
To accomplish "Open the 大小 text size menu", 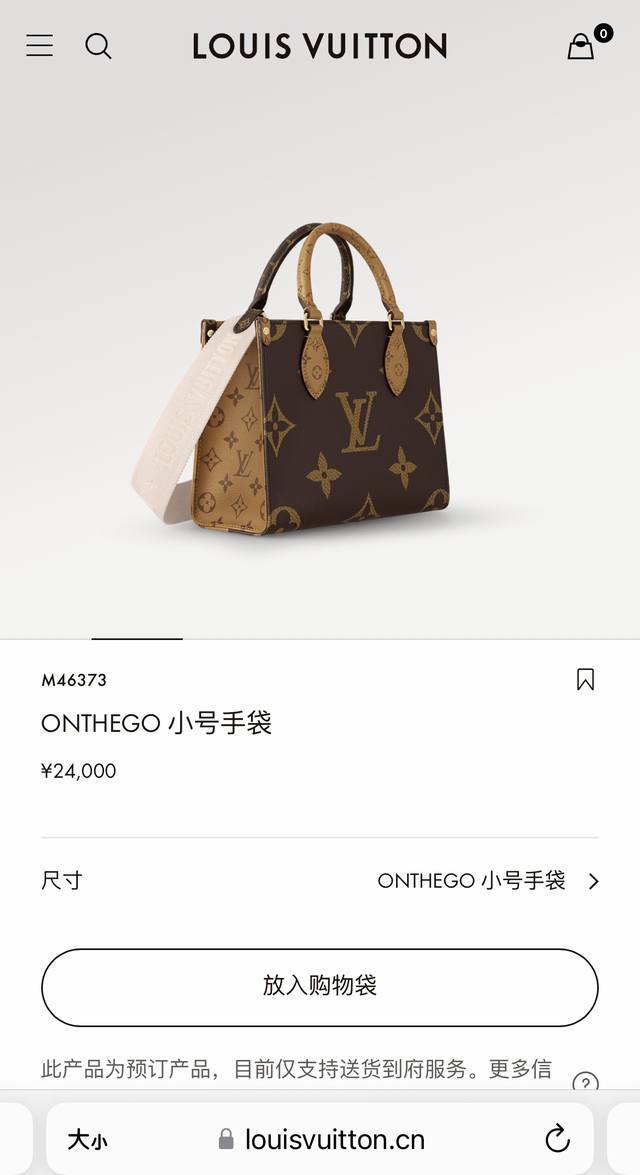I will pyautogui.click(x=87, y=1140).
